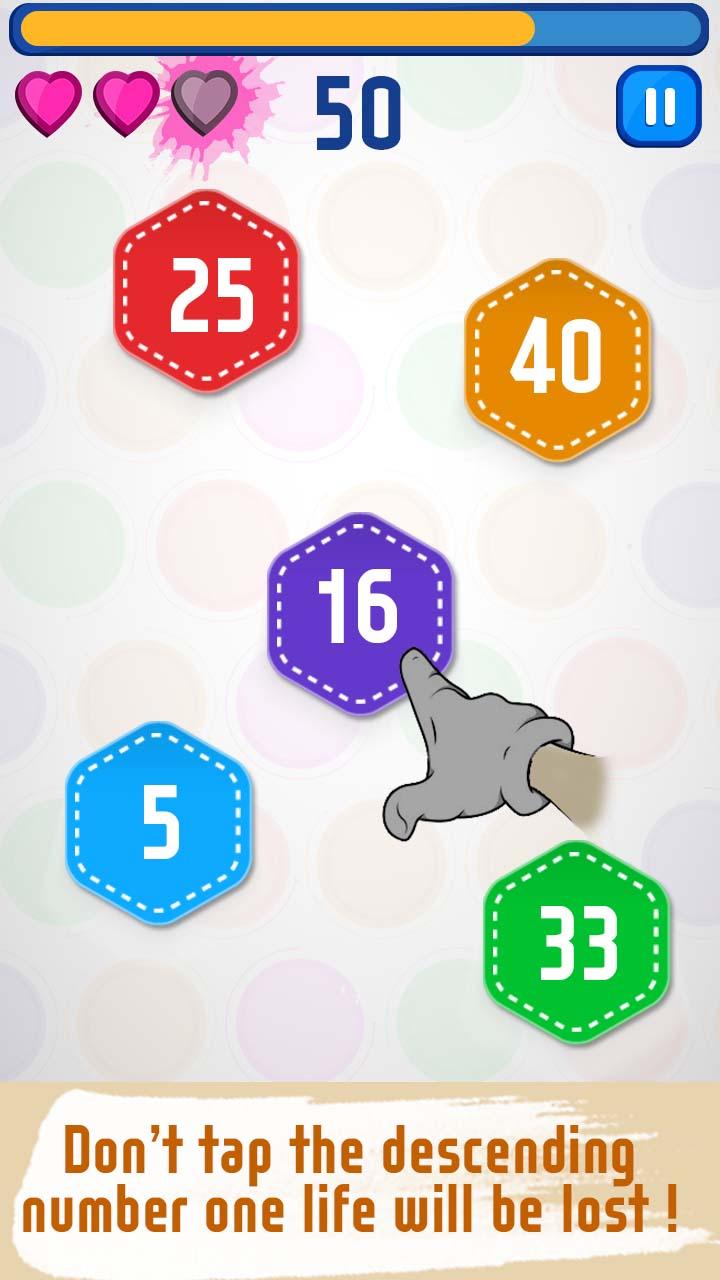The height and width of the screenshot is (1280, 720).
Task: Tap the blue hexagon numbered 5
Action: [x=159, y=823]
